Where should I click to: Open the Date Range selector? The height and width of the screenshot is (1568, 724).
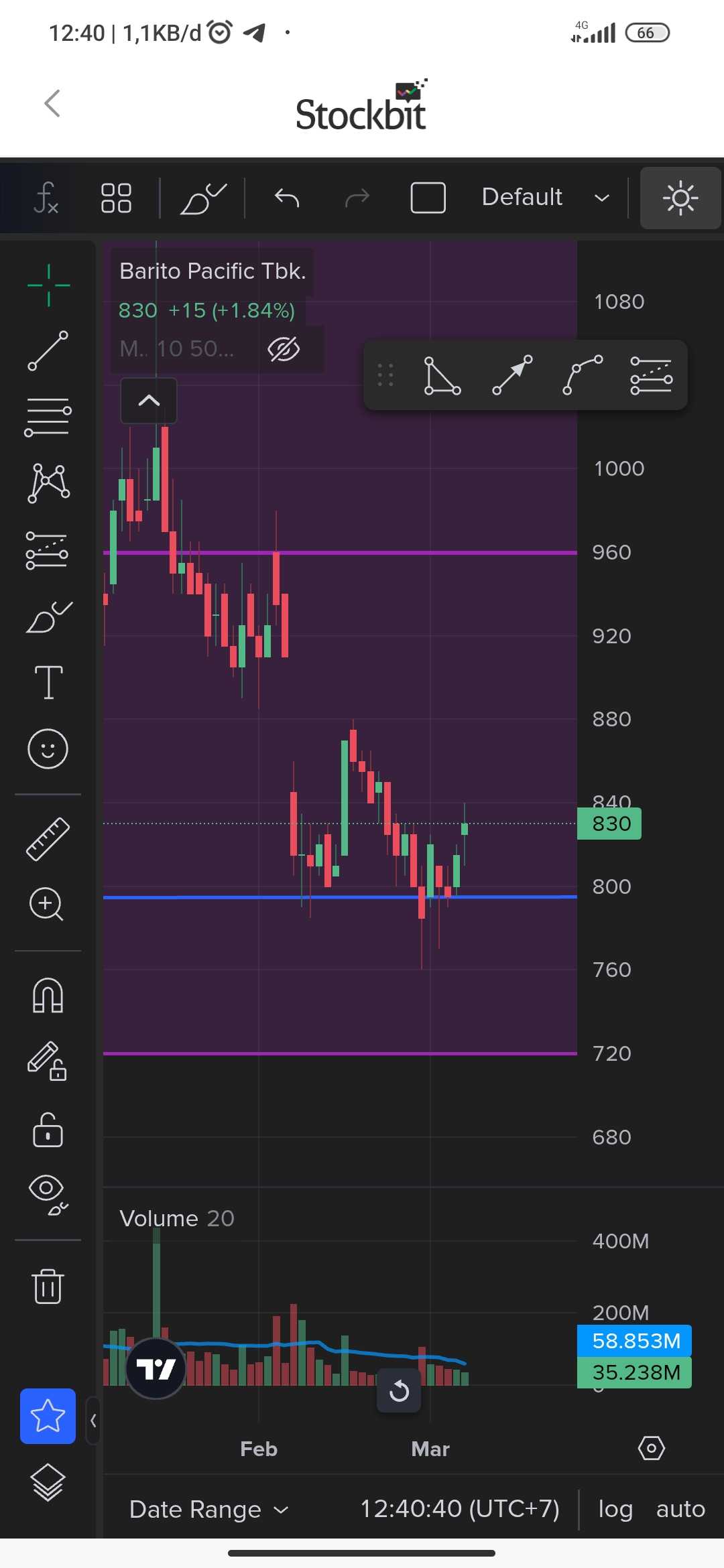[208, 1509]
